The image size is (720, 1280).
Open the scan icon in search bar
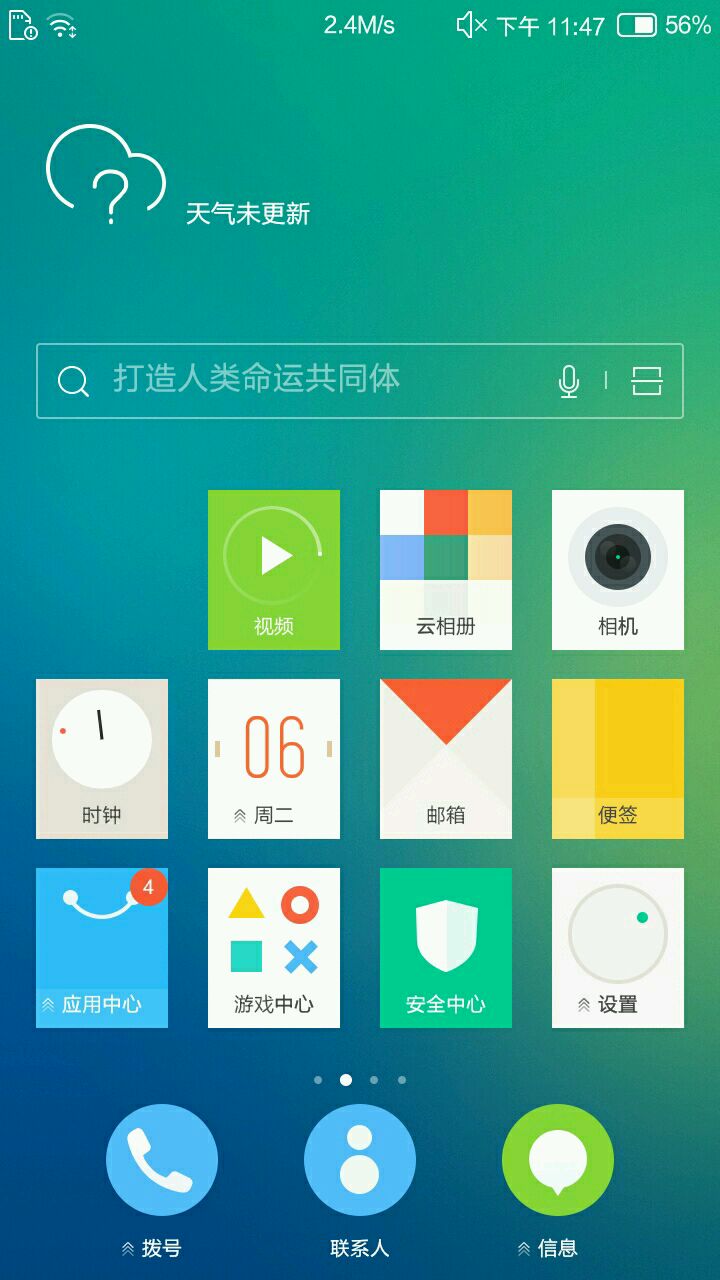(647, 381)
